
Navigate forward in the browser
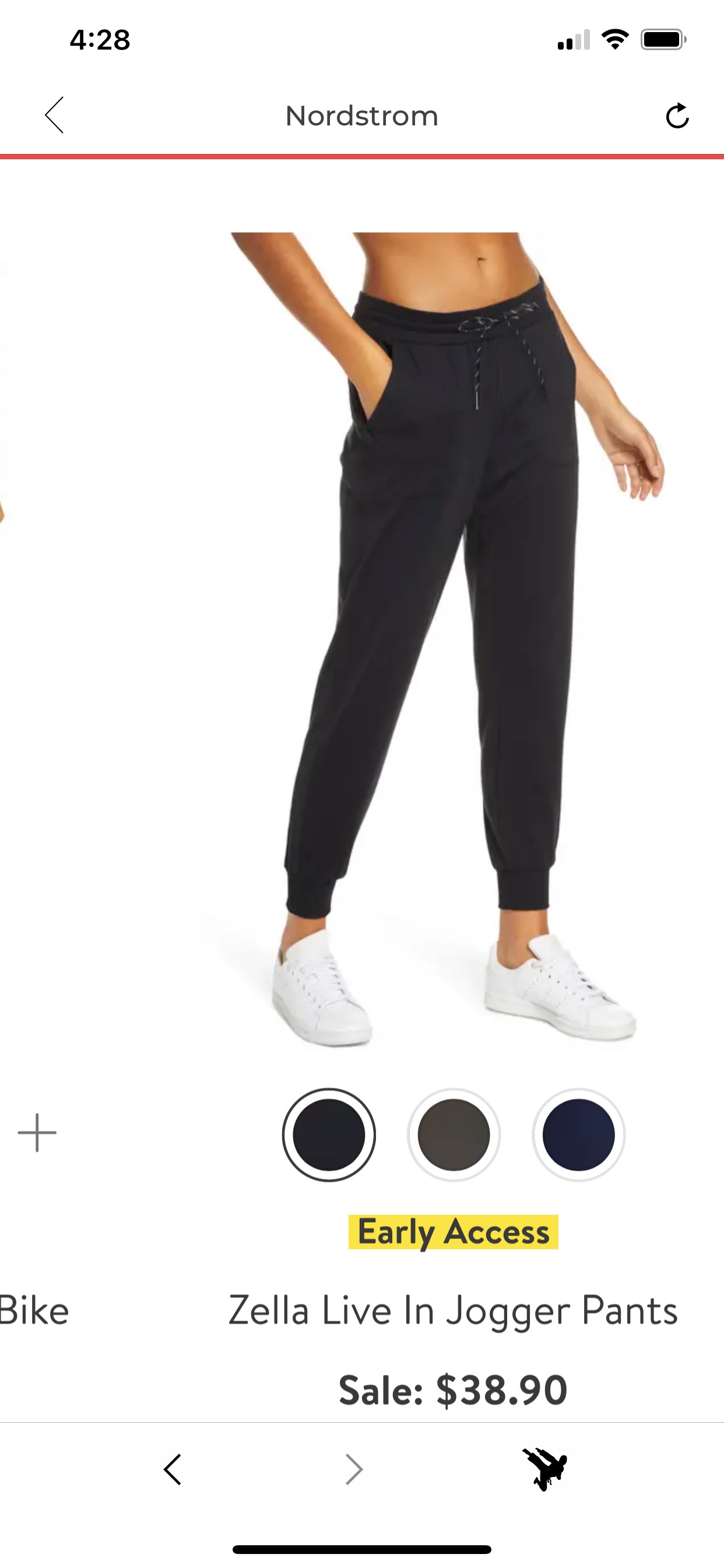pyautogui.click(x=353, y=1469)
